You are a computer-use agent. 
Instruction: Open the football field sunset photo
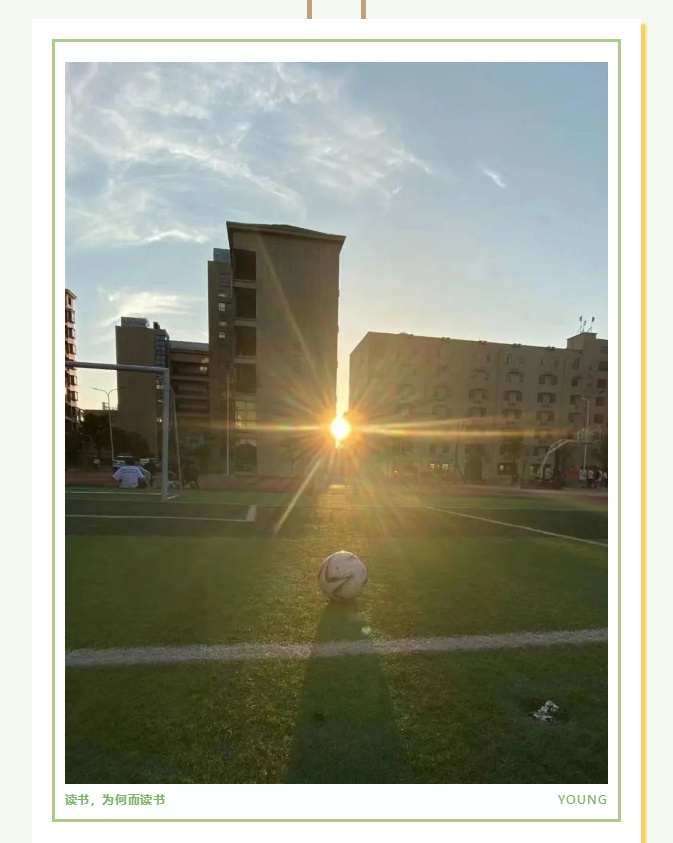tap(336, 422)
